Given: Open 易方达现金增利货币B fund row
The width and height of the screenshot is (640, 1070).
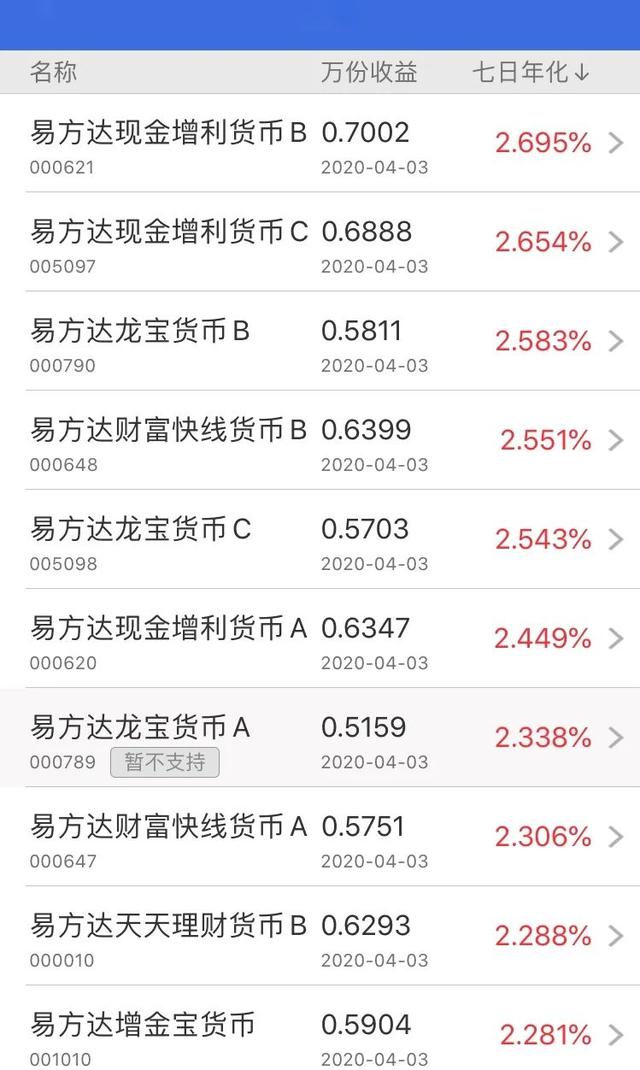Looking at the screenshot, I should (320, 143).
